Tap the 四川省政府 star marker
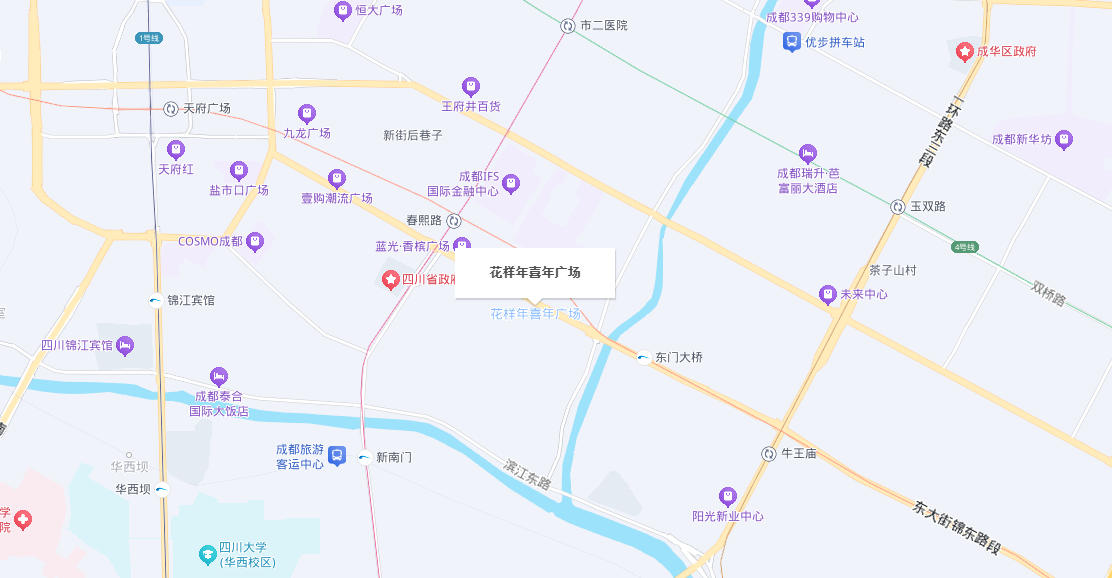 coord(391,280)
